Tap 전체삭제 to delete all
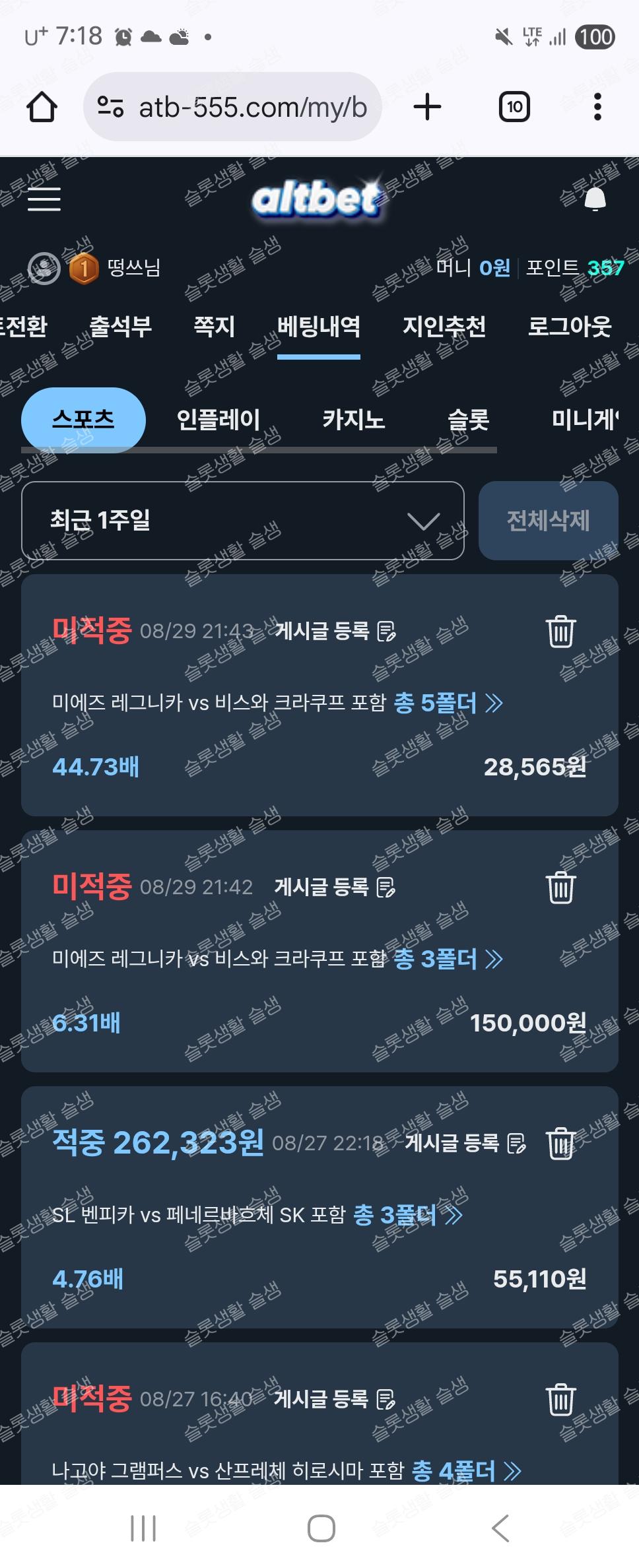 548,521
